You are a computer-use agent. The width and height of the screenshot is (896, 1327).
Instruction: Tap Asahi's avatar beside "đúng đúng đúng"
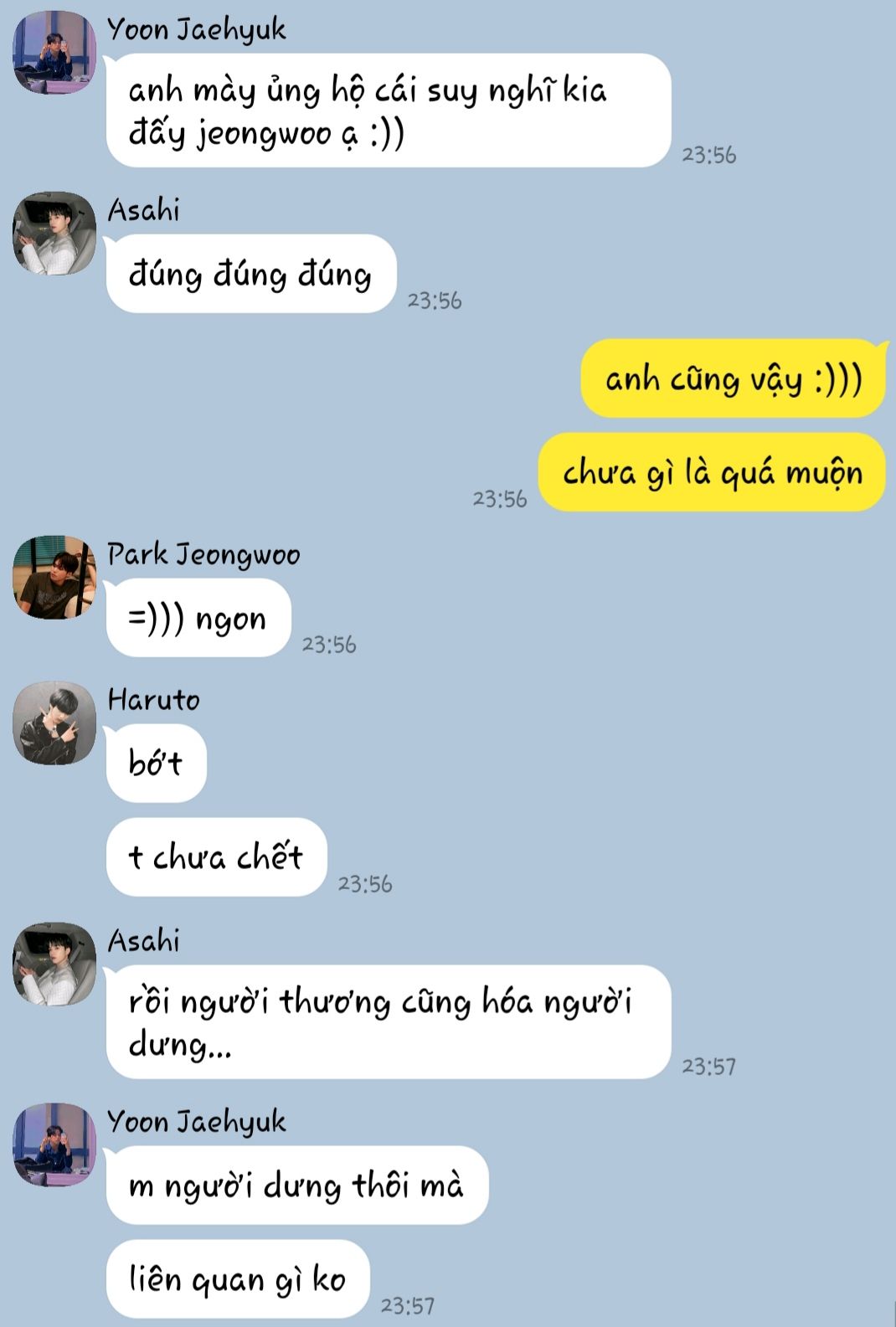pos(54,234)
